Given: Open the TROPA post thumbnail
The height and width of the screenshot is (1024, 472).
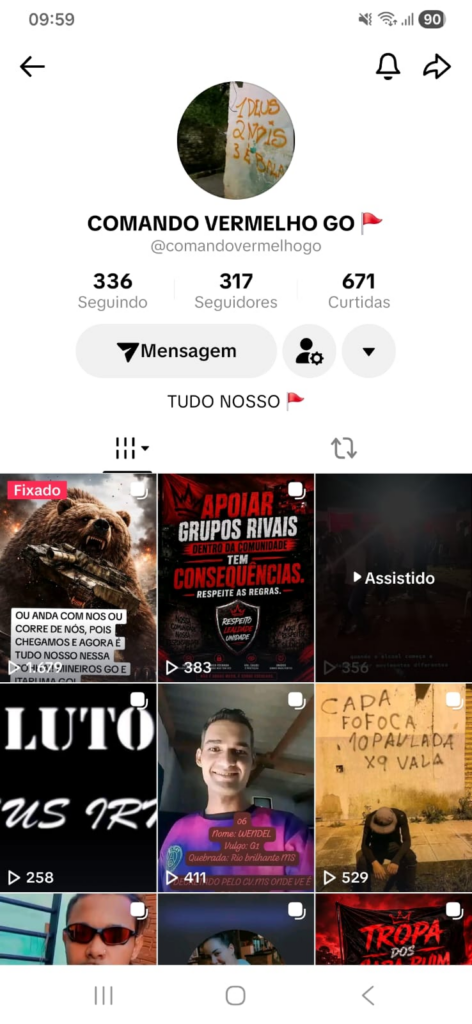Looking at the screenshot, I should (394, 929).
